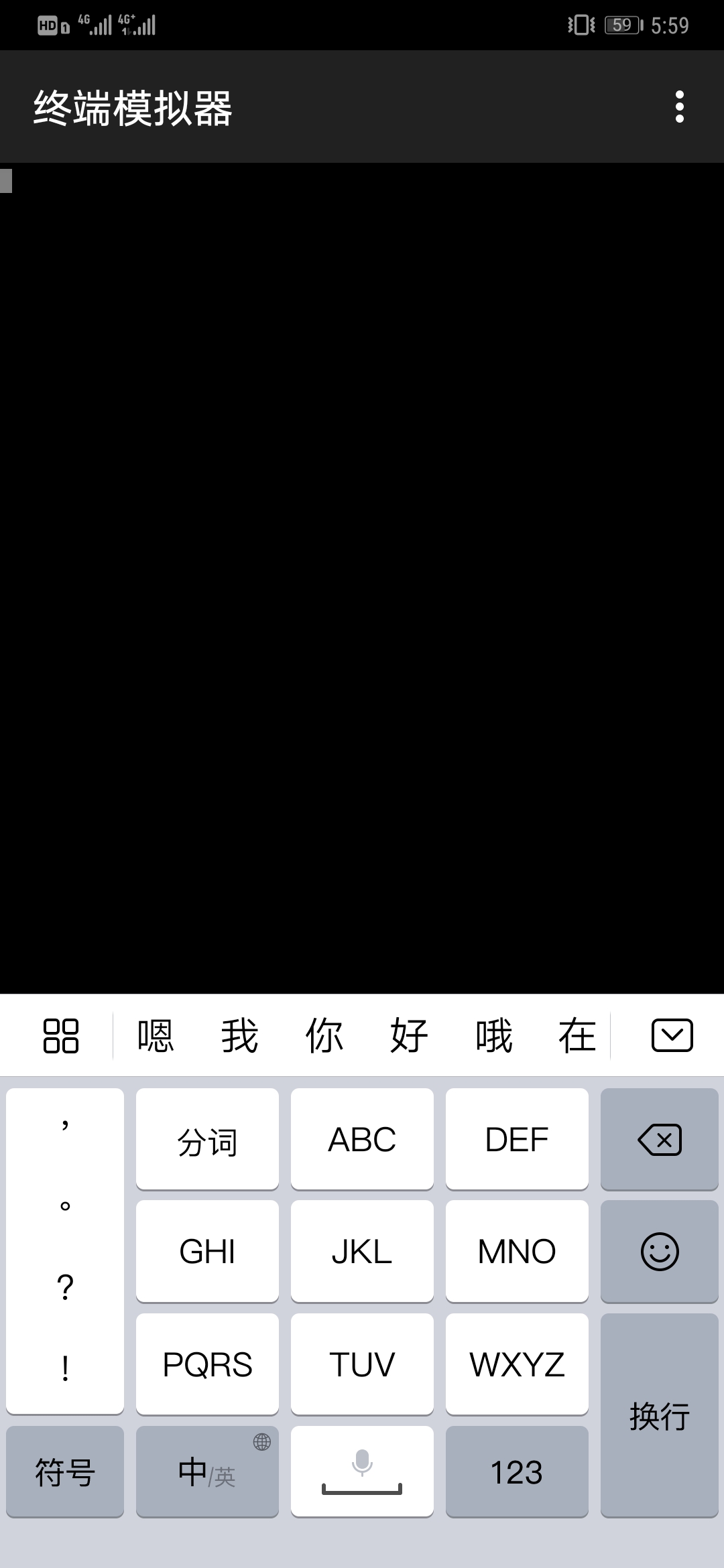Tap the MNO key
Image resolution: width=724 pixels, height=1568 pixels.
517,1251
